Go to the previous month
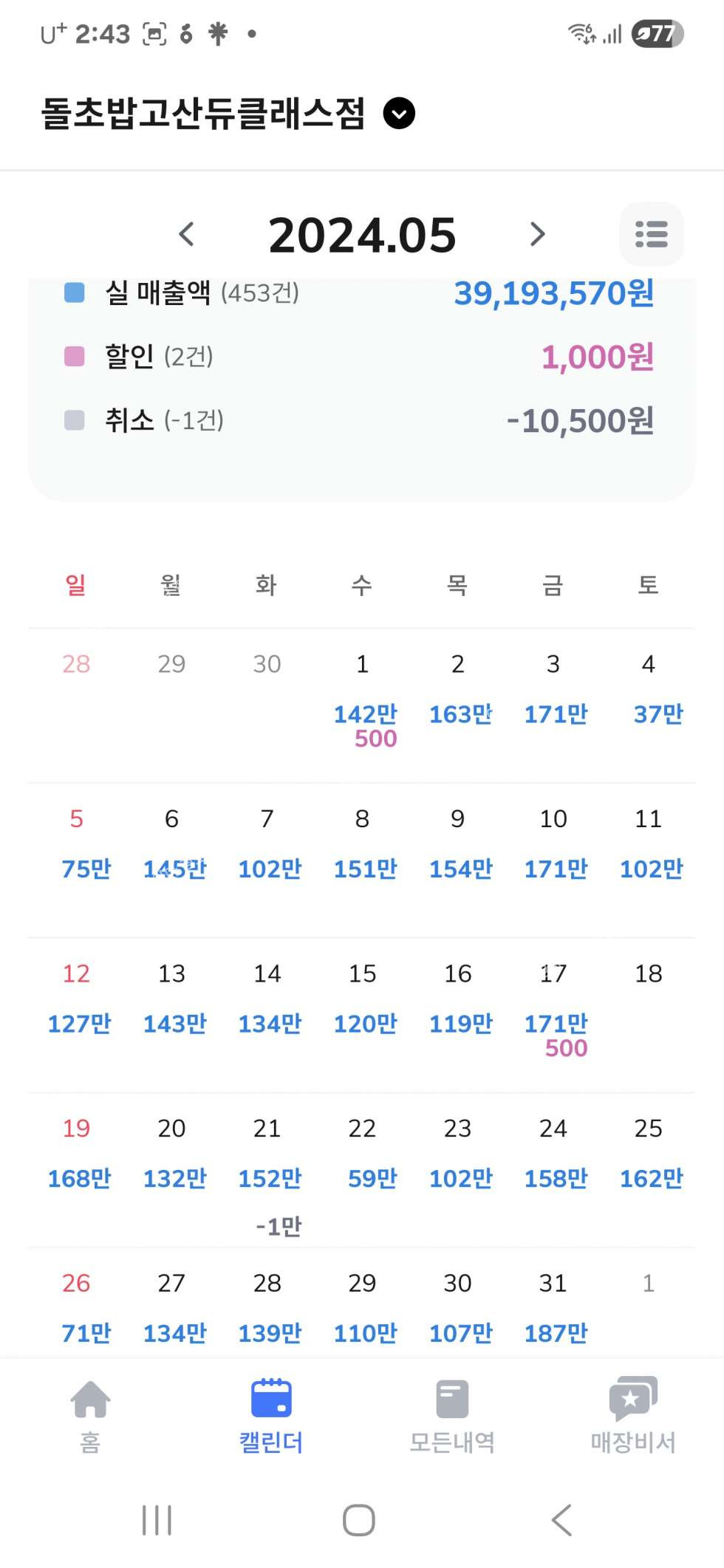The height and width of the screenshot is (1568, 724). pyautogui.click(x=187, y=234)
